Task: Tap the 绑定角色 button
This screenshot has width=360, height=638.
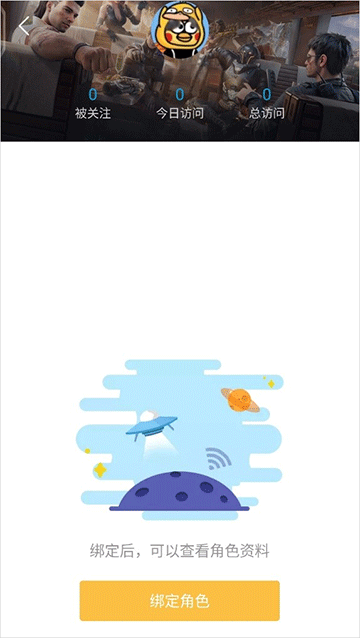Action: click(179, 601)
